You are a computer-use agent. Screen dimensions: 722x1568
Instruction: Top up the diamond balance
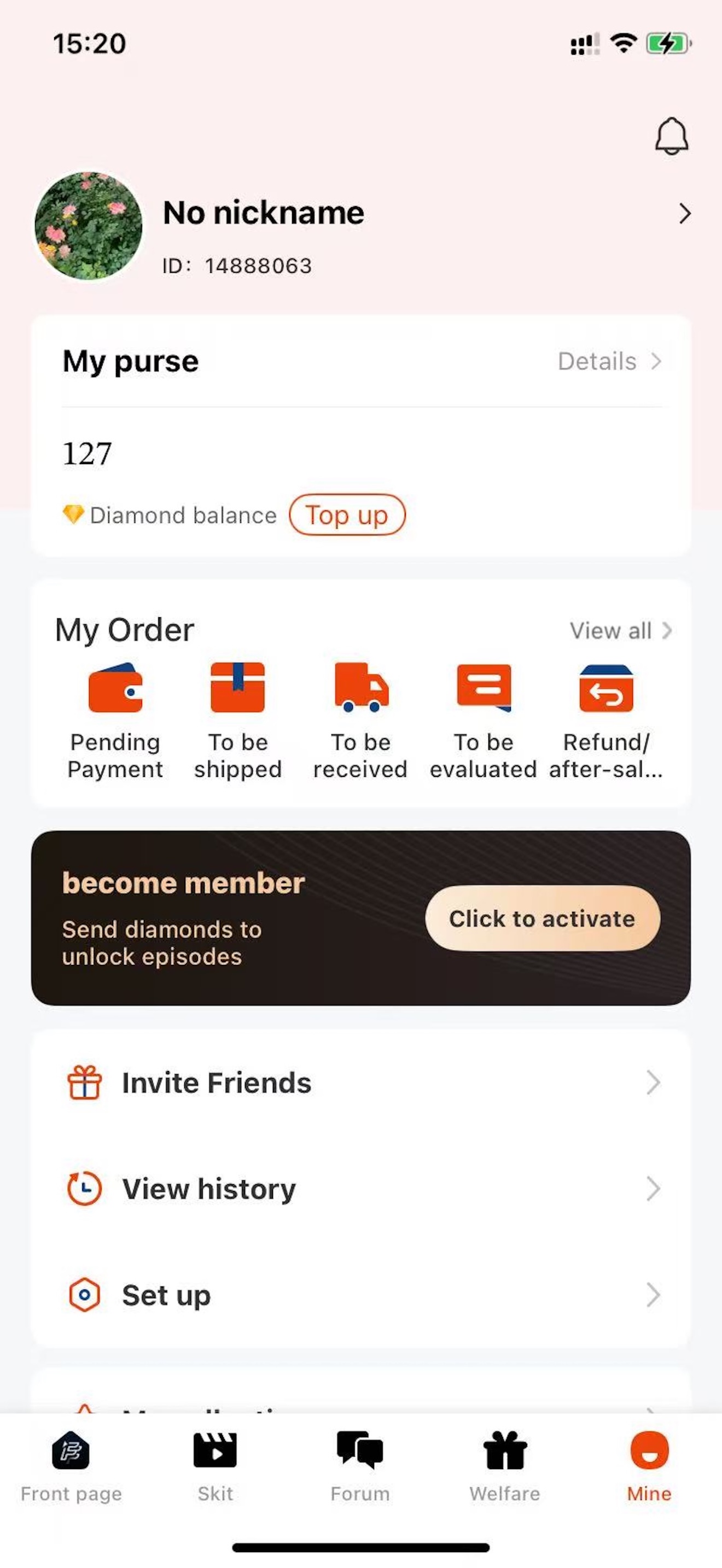pos(346,515)
